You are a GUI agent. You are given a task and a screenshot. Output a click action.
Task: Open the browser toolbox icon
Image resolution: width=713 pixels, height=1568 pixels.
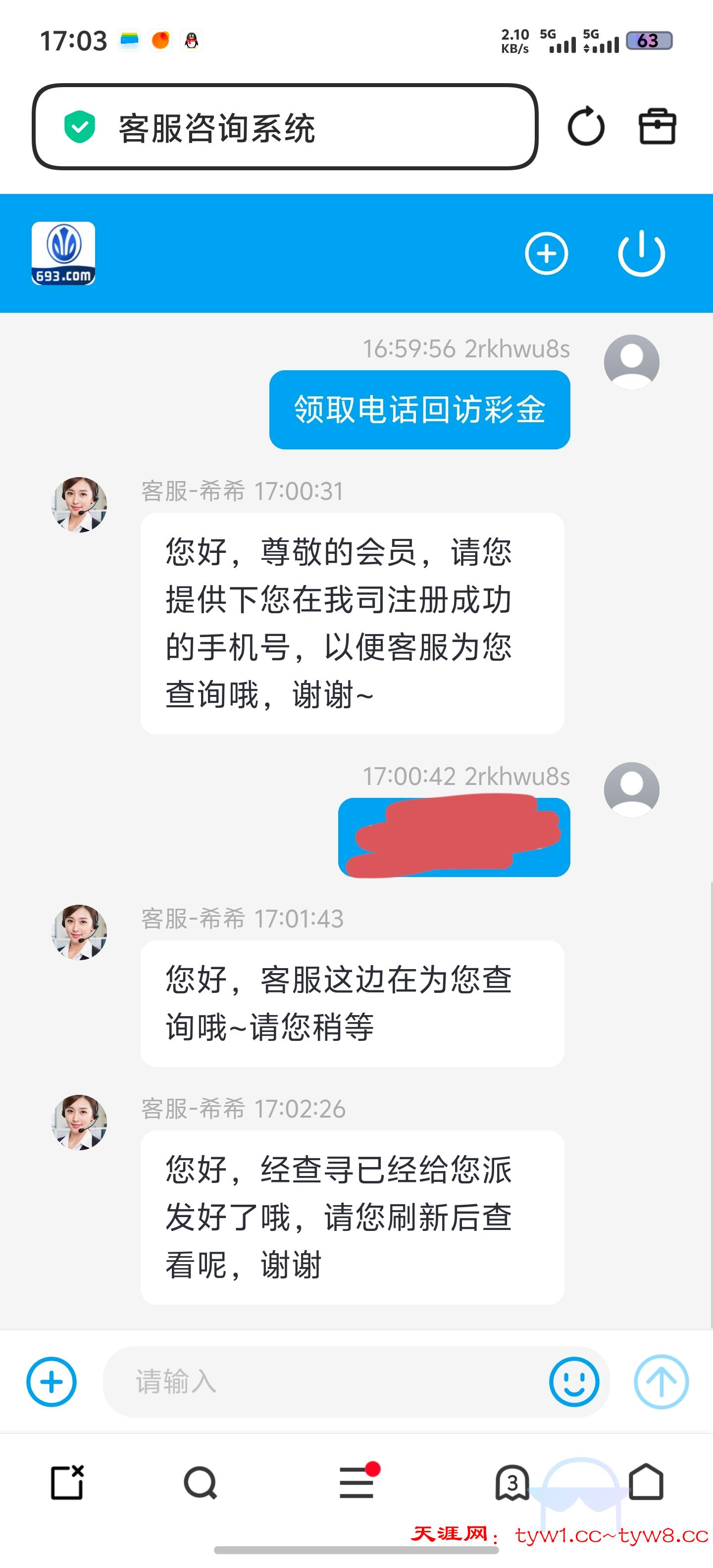pyautogui.click(x=657, y=127)
